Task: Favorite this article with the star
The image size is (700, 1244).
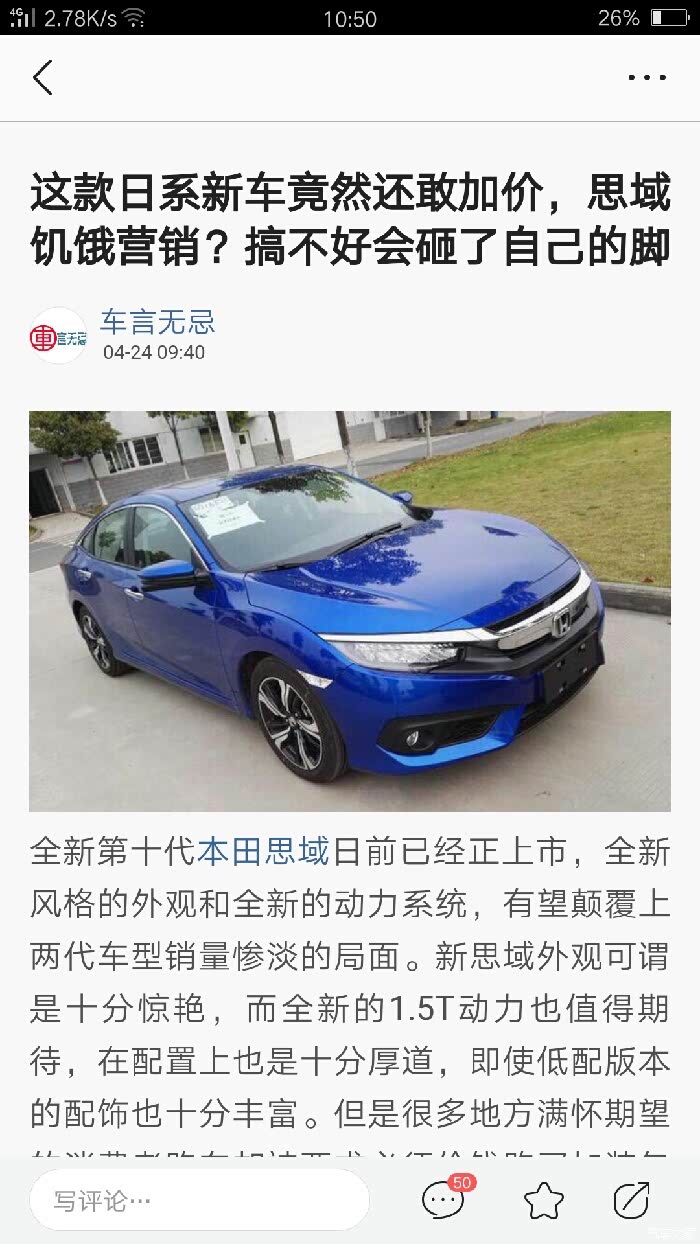Action: click(x=543, y=1199)
